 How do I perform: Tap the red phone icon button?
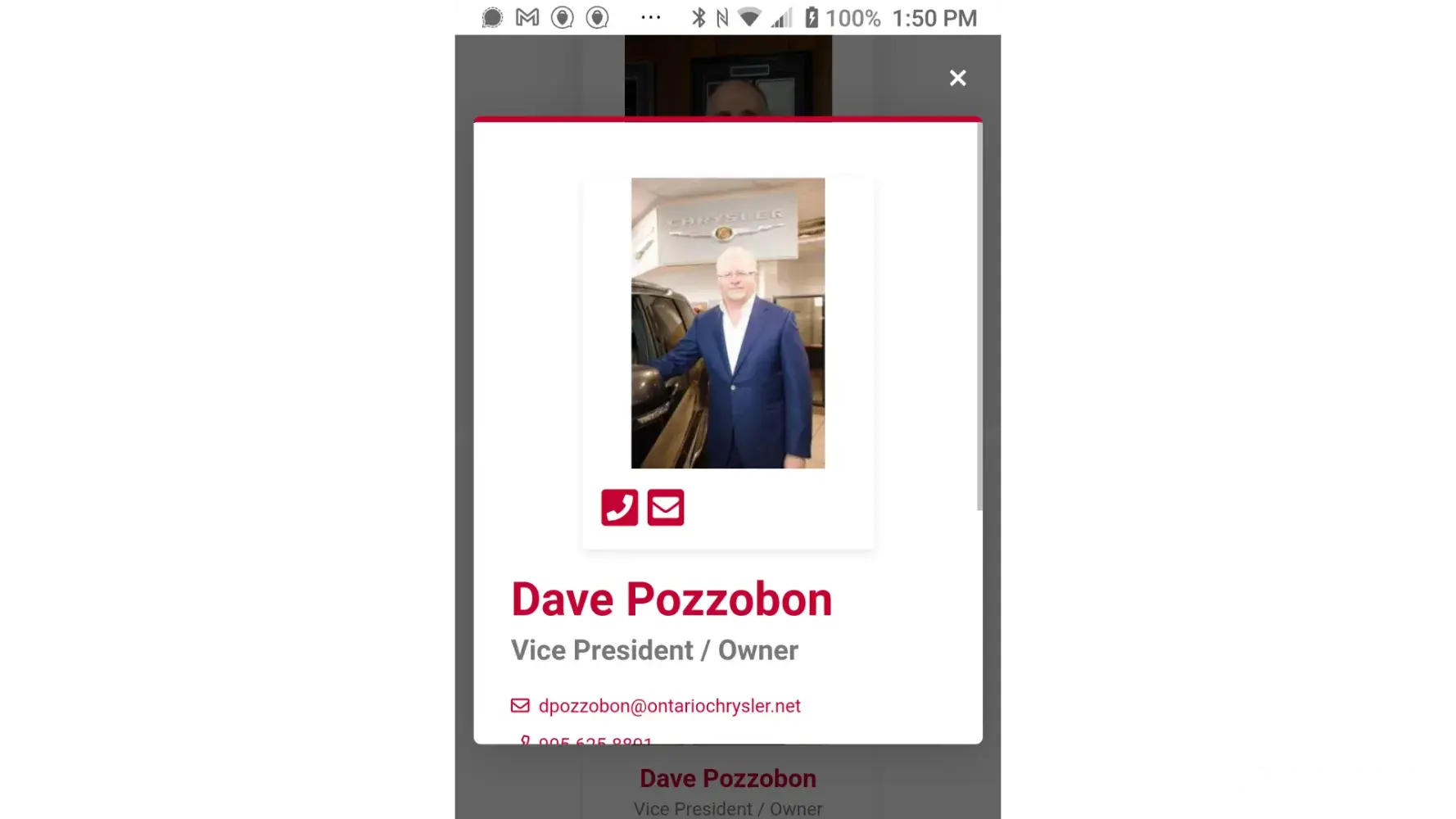click(x=619, y=508)
